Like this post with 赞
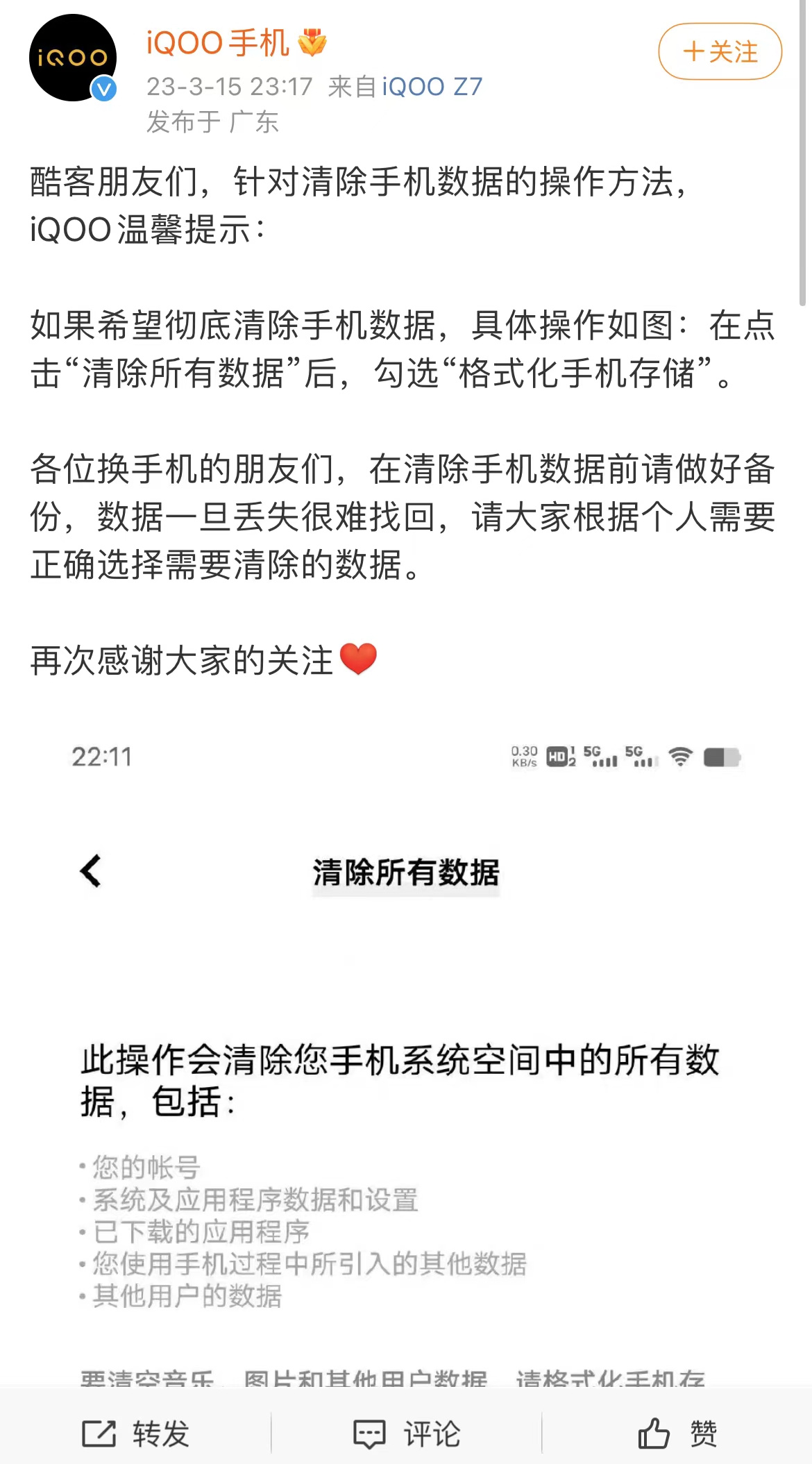The height and width of the screenshot is (1464, 812). coord(677,1433)
